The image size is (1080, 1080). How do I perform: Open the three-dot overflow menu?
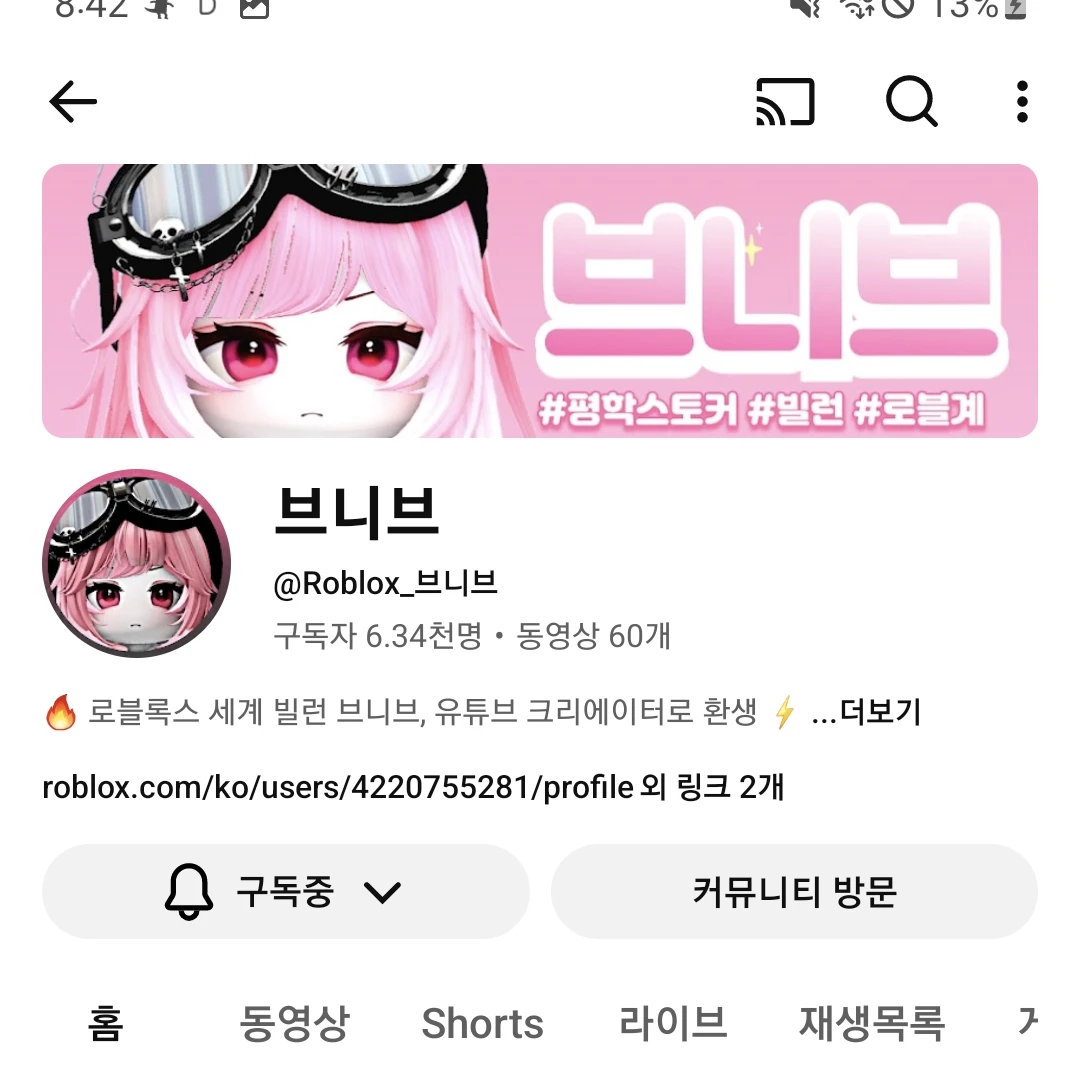[1021, 102]
